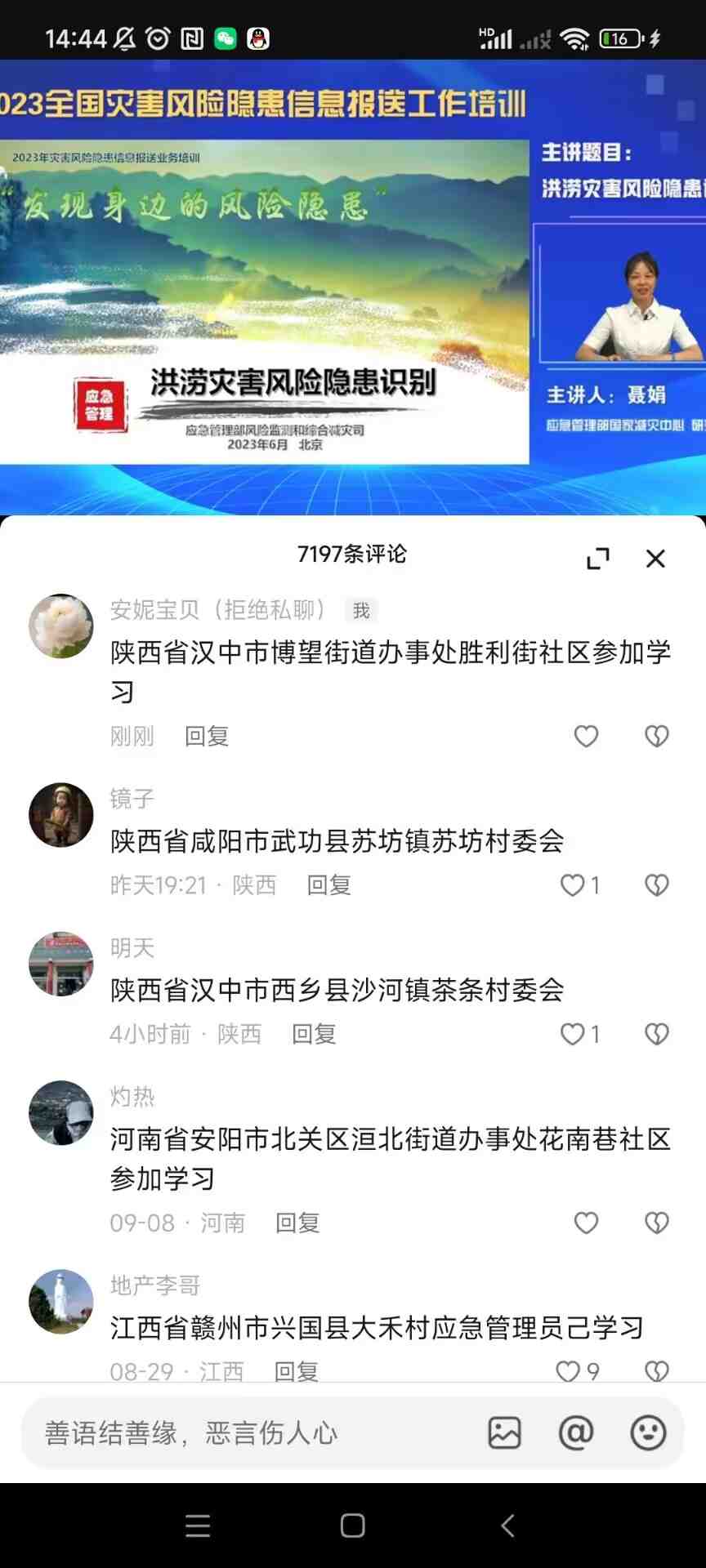Expand comments to full screen
The height and width of the screenshot is (1568, 706).
[598, 559]
